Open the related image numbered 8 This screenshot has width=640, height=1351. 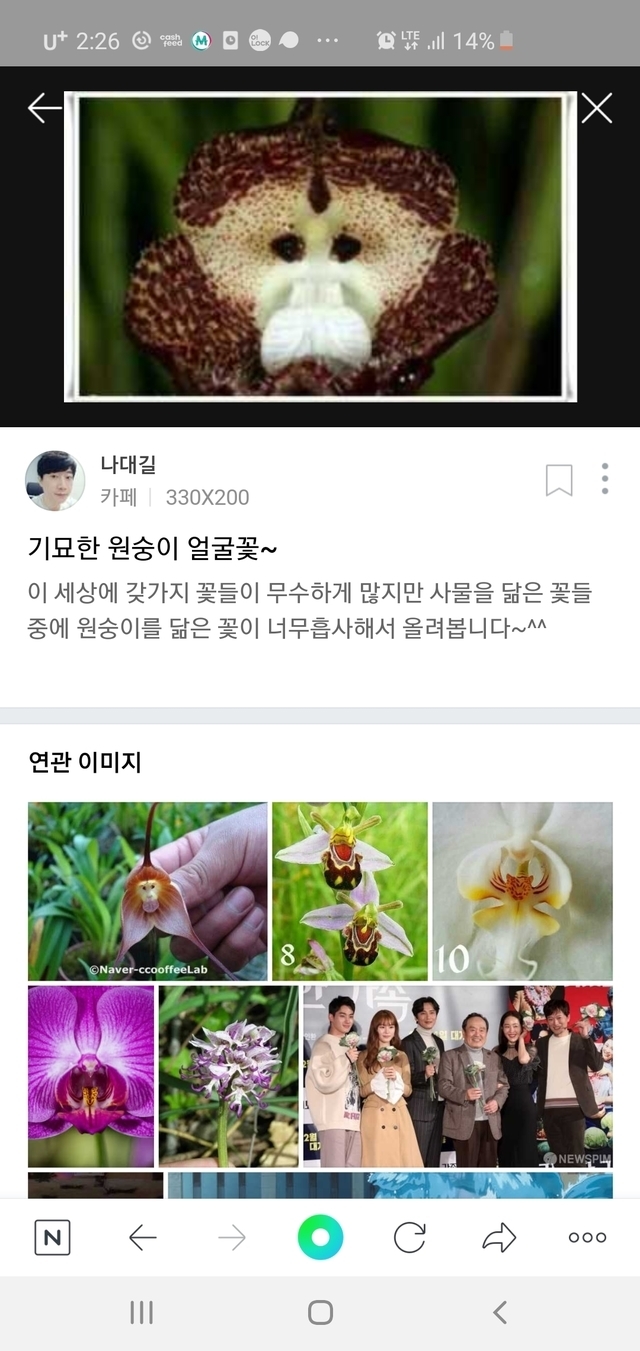[349, 891]
